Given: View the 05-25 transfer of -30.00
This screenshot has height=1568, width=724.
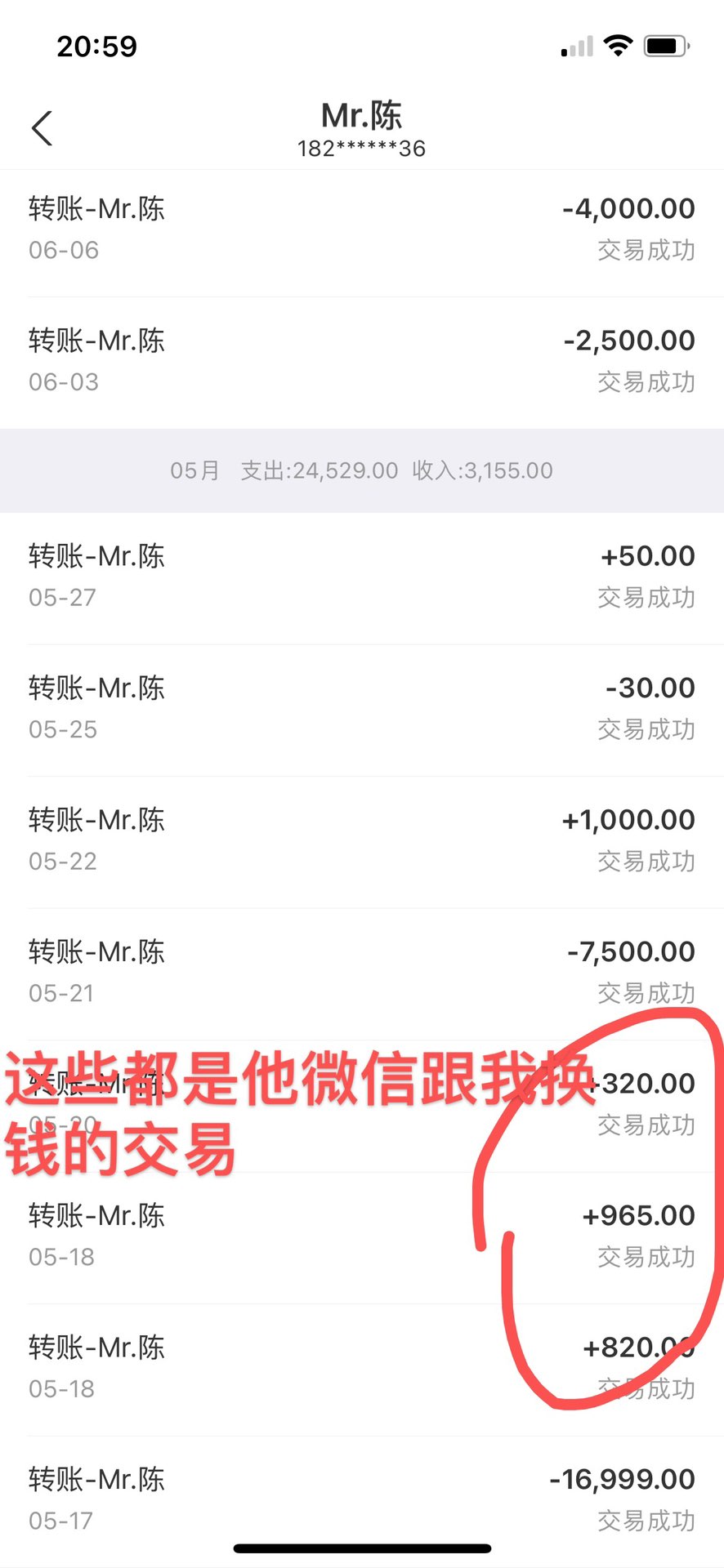Looking at the screenshot, I should tap(361, 708).
